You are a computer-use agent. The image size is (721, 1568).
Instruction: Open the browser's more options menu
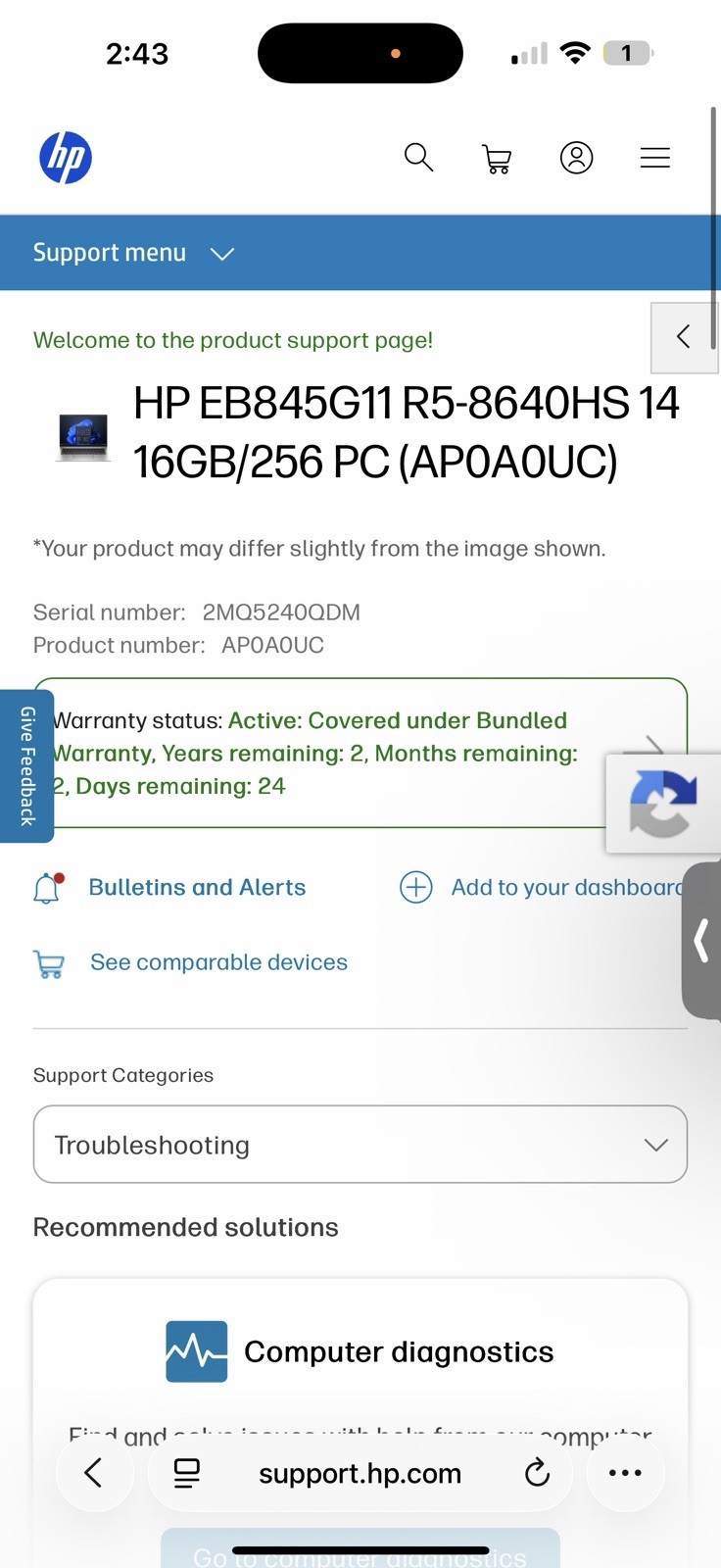pyautogui.click(x=625, y=1472)
